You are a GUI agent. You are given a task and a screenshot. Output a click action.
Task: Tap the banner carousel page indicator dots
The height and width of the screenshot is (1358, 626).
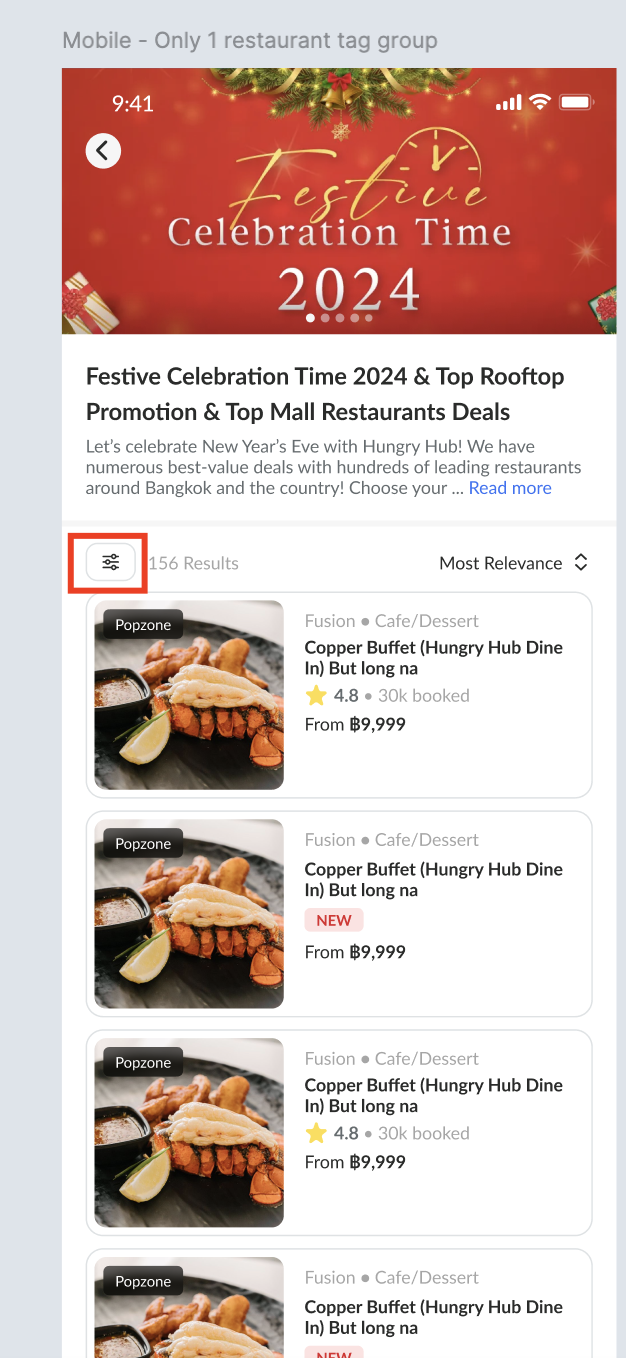(339, 318)
